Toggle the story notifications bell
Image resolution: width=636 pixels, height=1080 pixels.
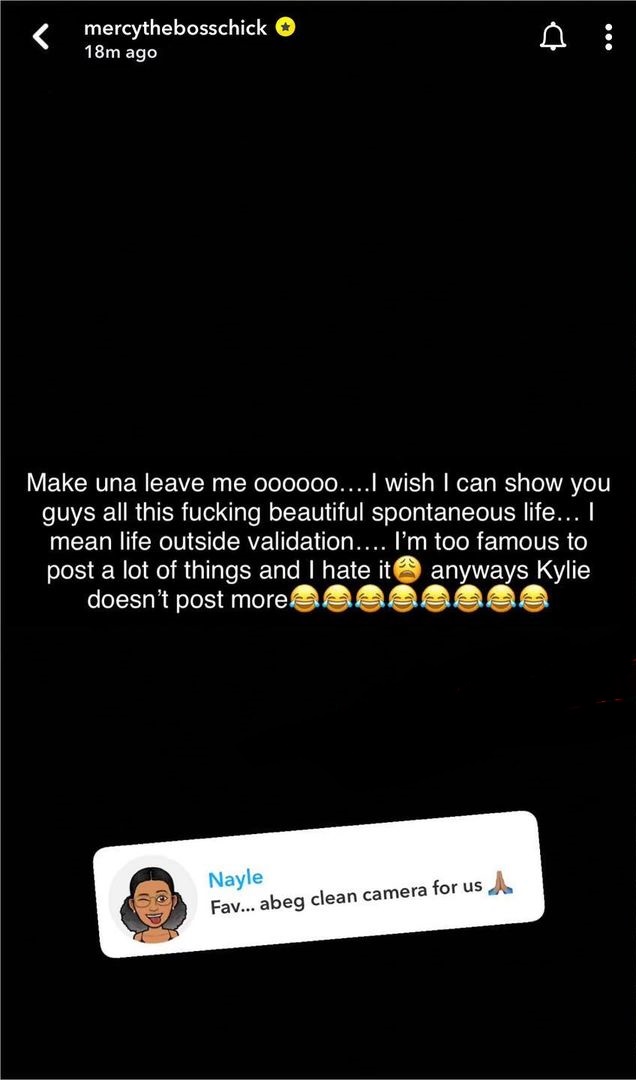click(553, 38)
